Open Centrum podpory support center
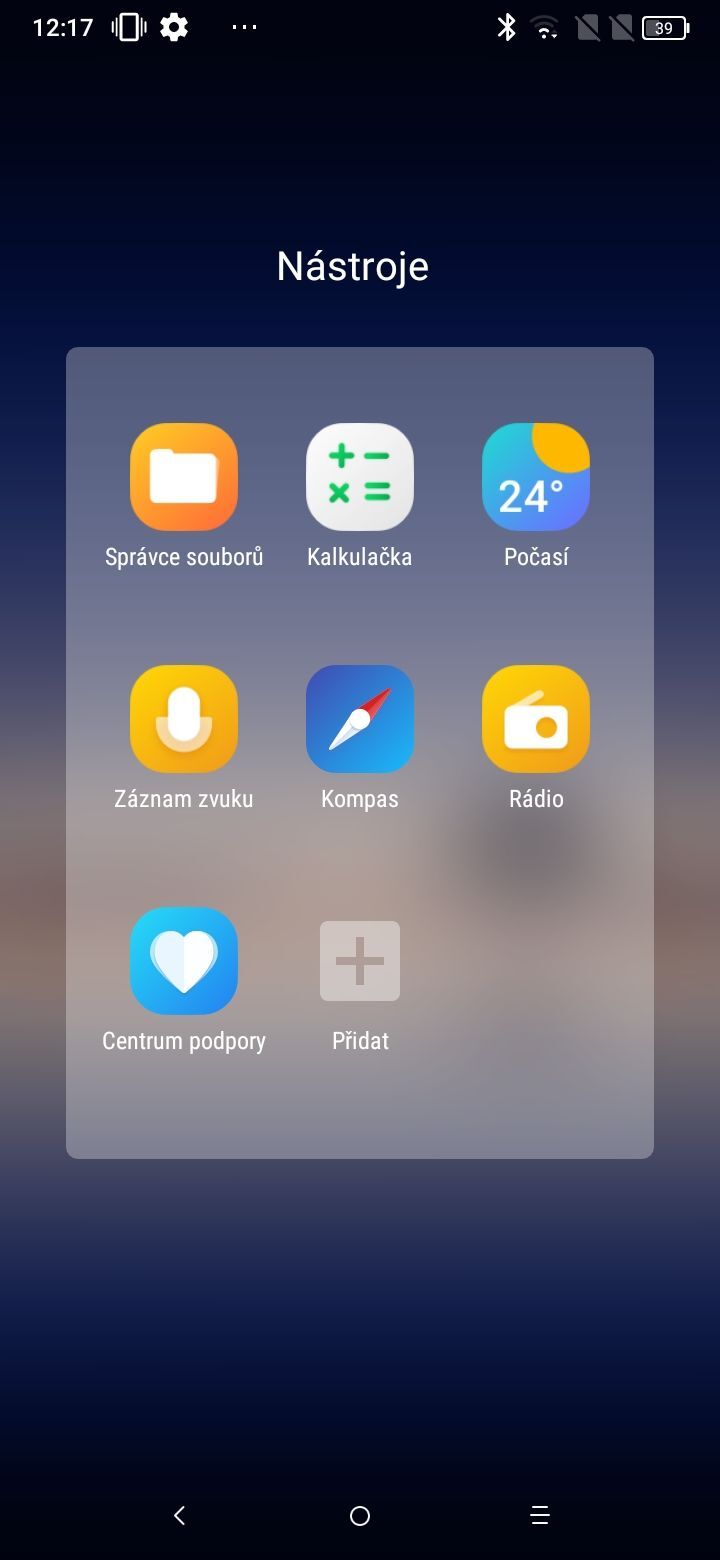 click(x=184, y=961)
